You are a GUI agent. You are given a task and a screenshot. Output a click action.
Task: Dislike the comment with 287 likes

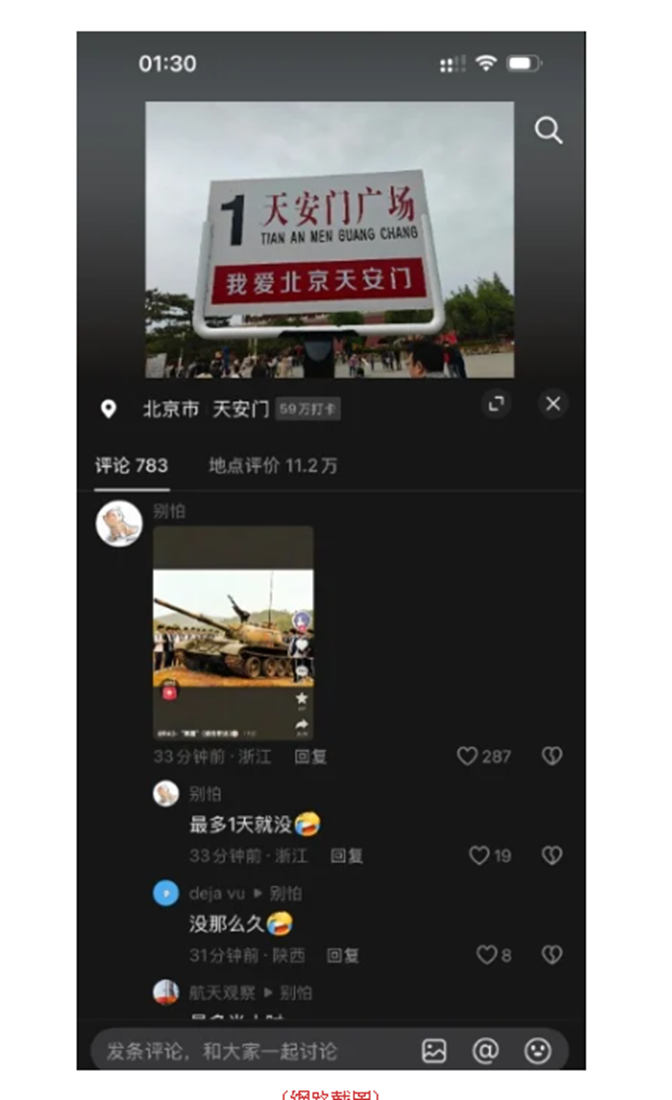click(x=552, y=756)
